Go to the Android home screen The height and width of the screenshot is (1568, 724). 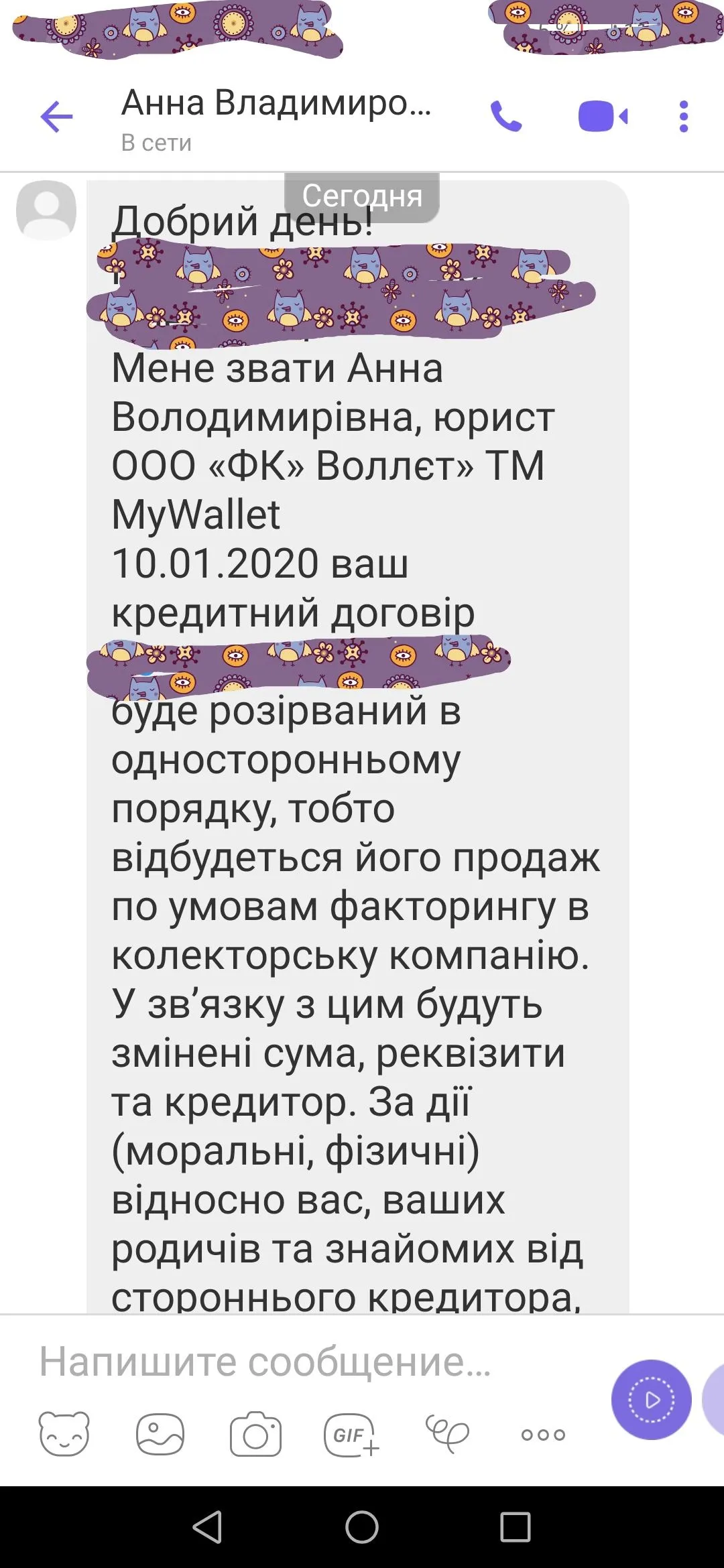pos(362,1527)
